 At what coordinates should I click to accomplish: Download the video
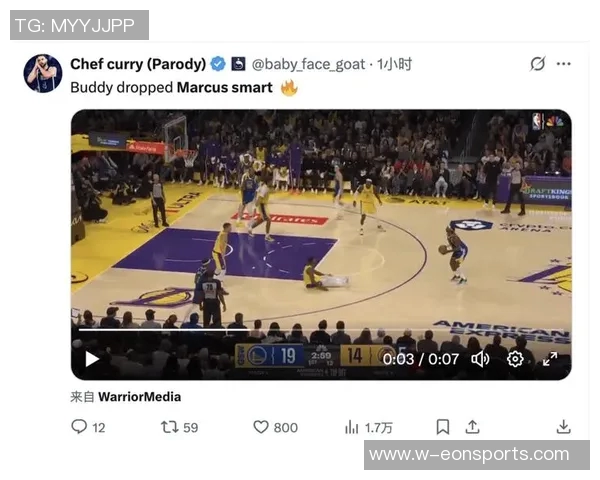[564, 427]
